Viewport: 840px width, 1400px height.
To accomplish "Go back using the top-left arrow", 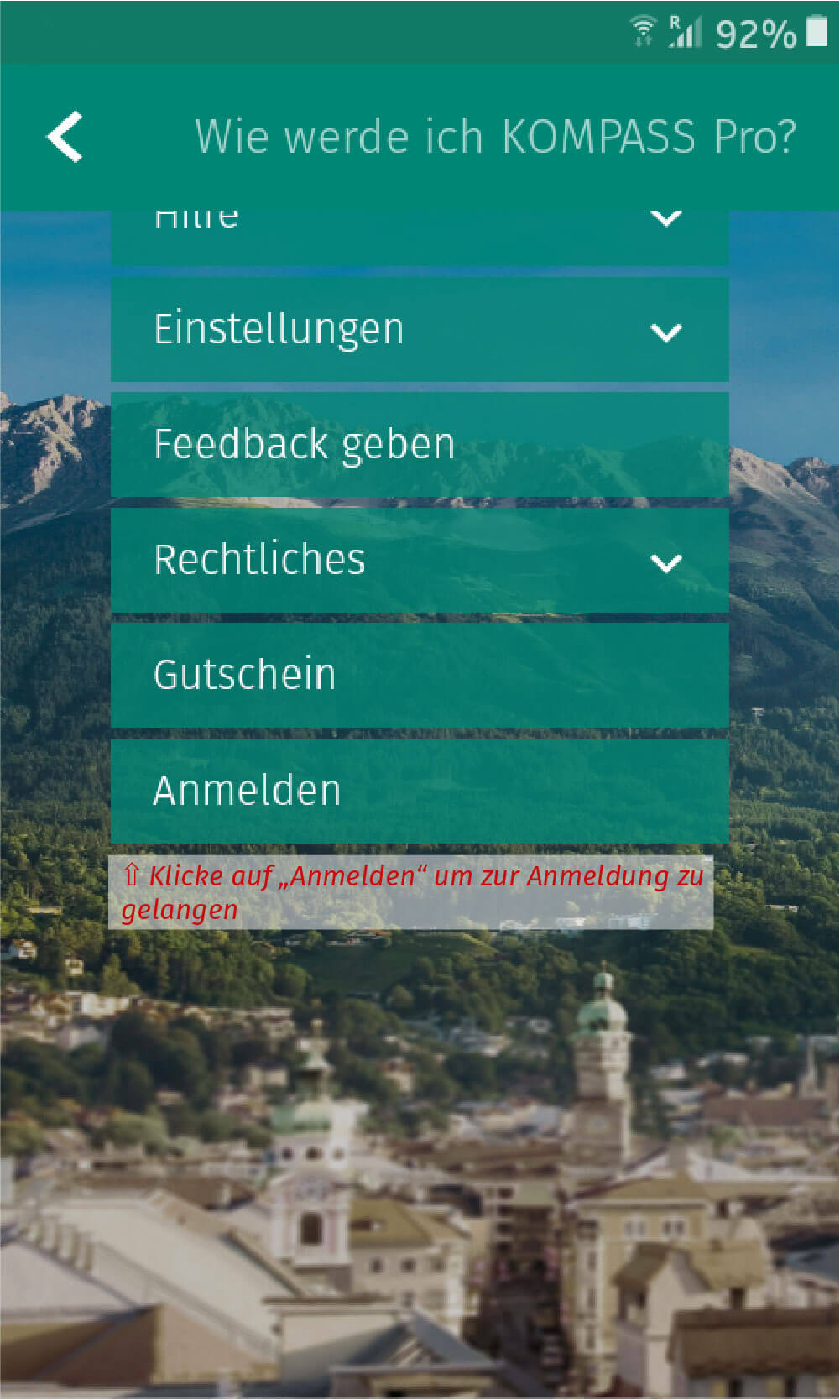I will [x=65, y=137].
